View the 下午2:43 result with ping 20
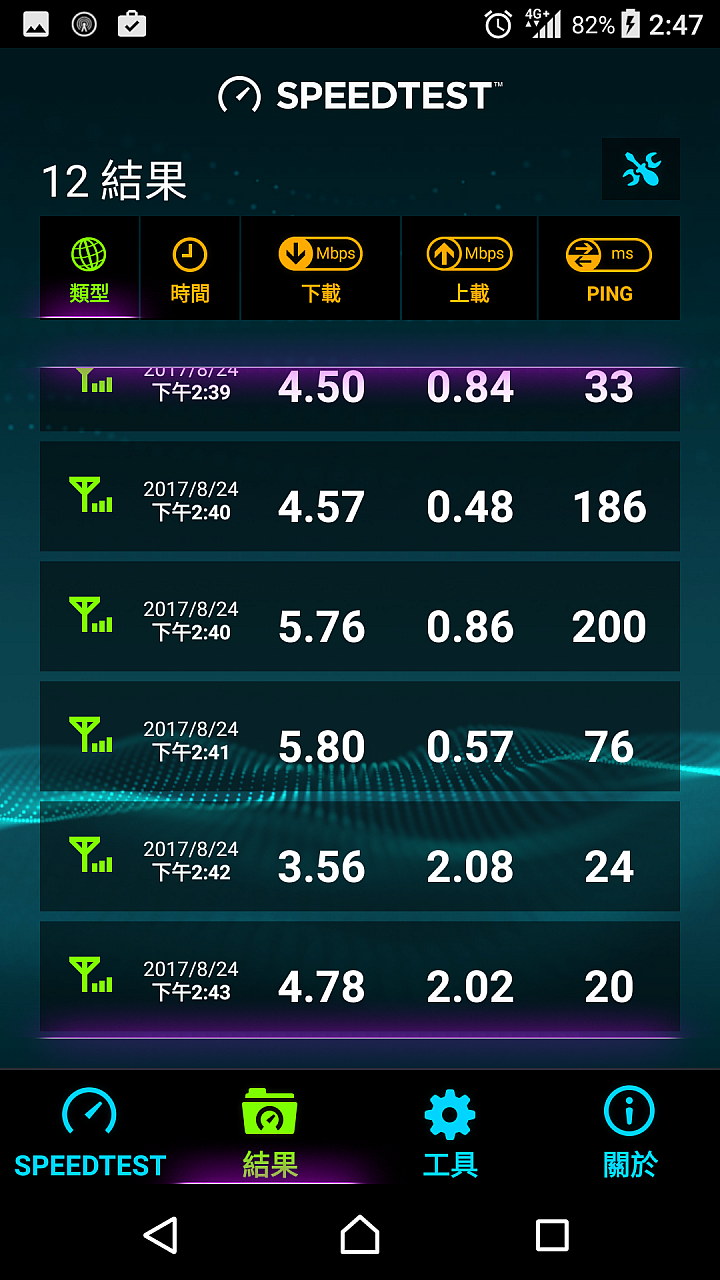This screenshot has width=720, height=1280. 360,977
